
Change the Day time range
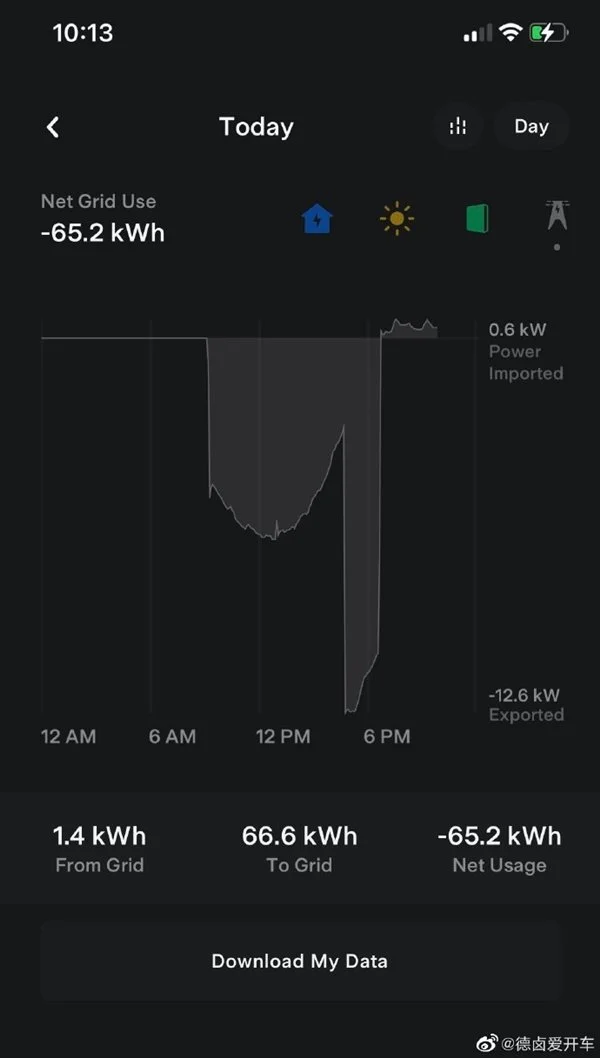[x=531, y=127]
